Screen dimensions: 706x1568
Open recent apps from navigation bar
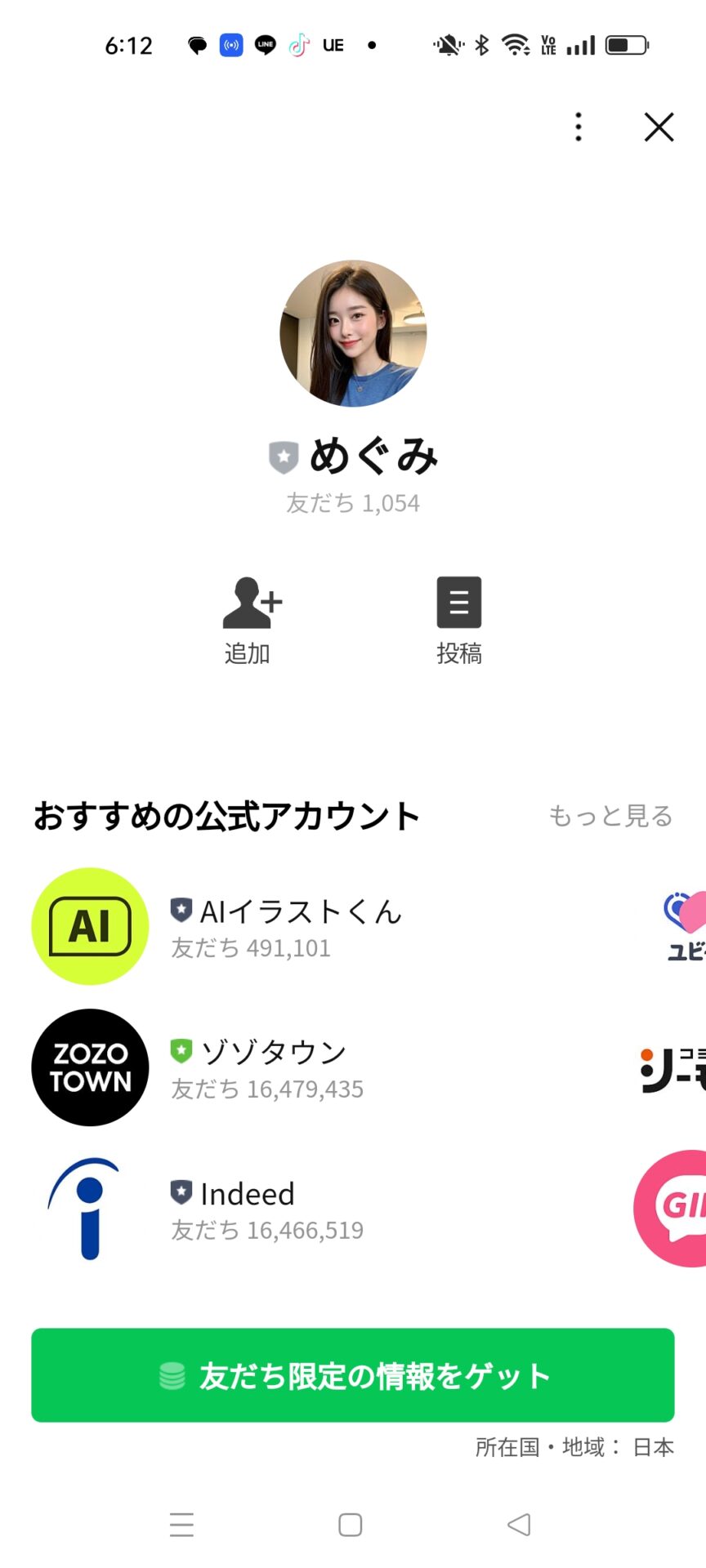181,1524
